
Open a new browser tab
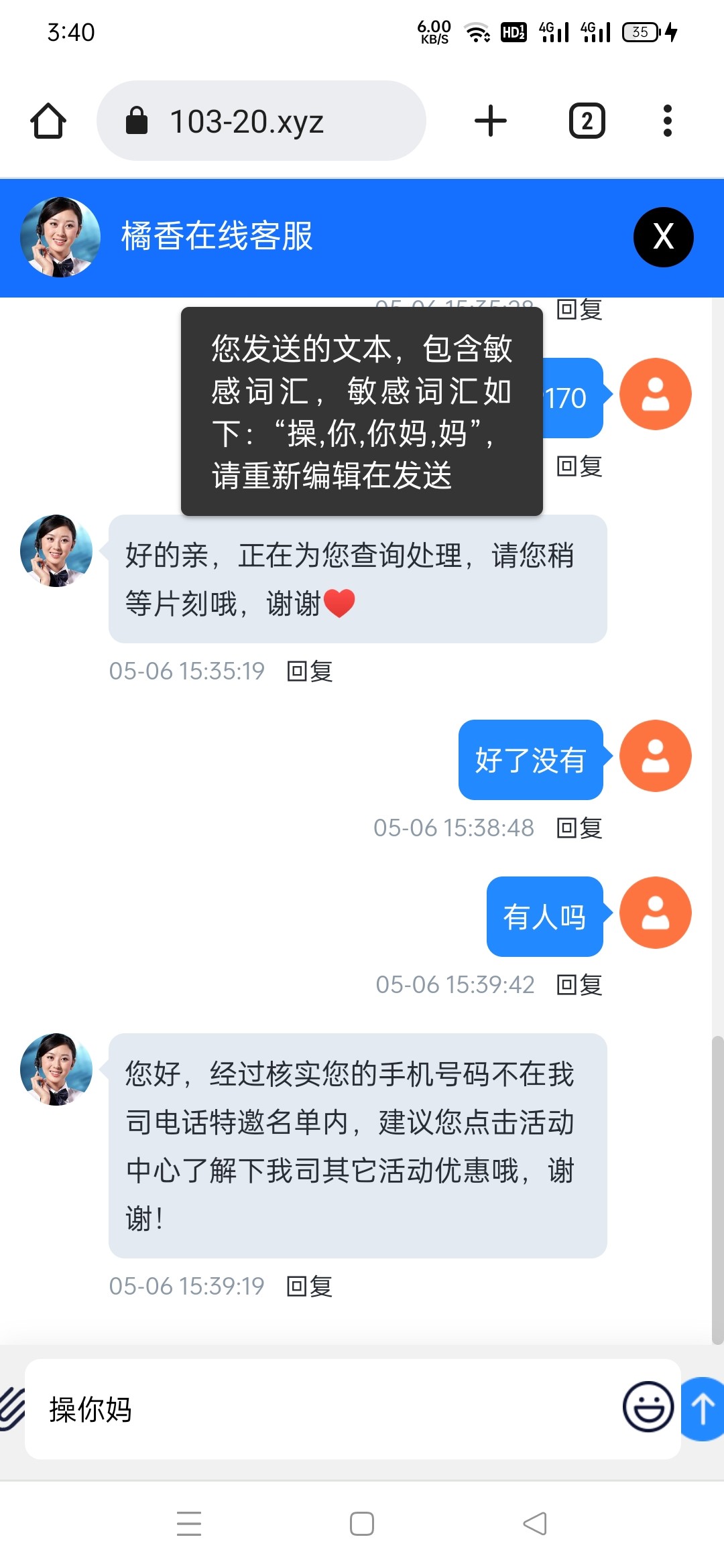pos(491,121)
